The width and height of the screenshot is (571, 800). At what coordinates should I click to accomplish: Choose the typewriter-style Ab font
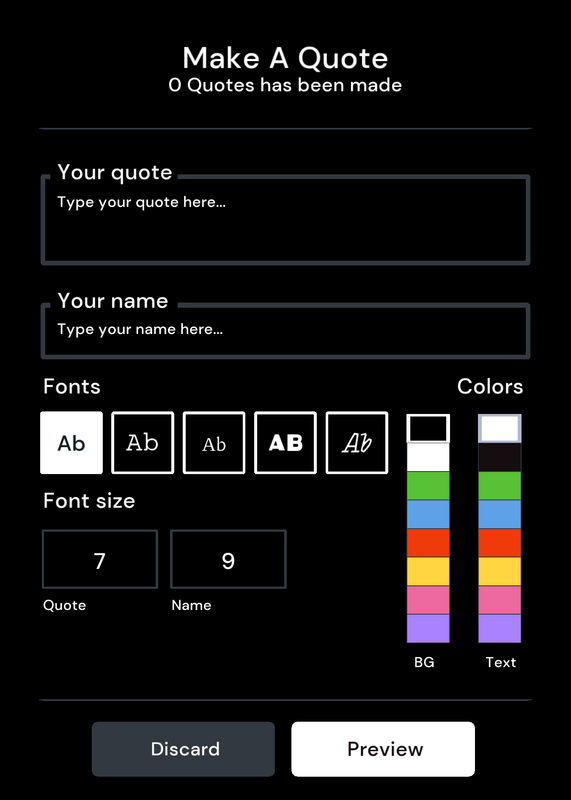[x=143, y=443]
